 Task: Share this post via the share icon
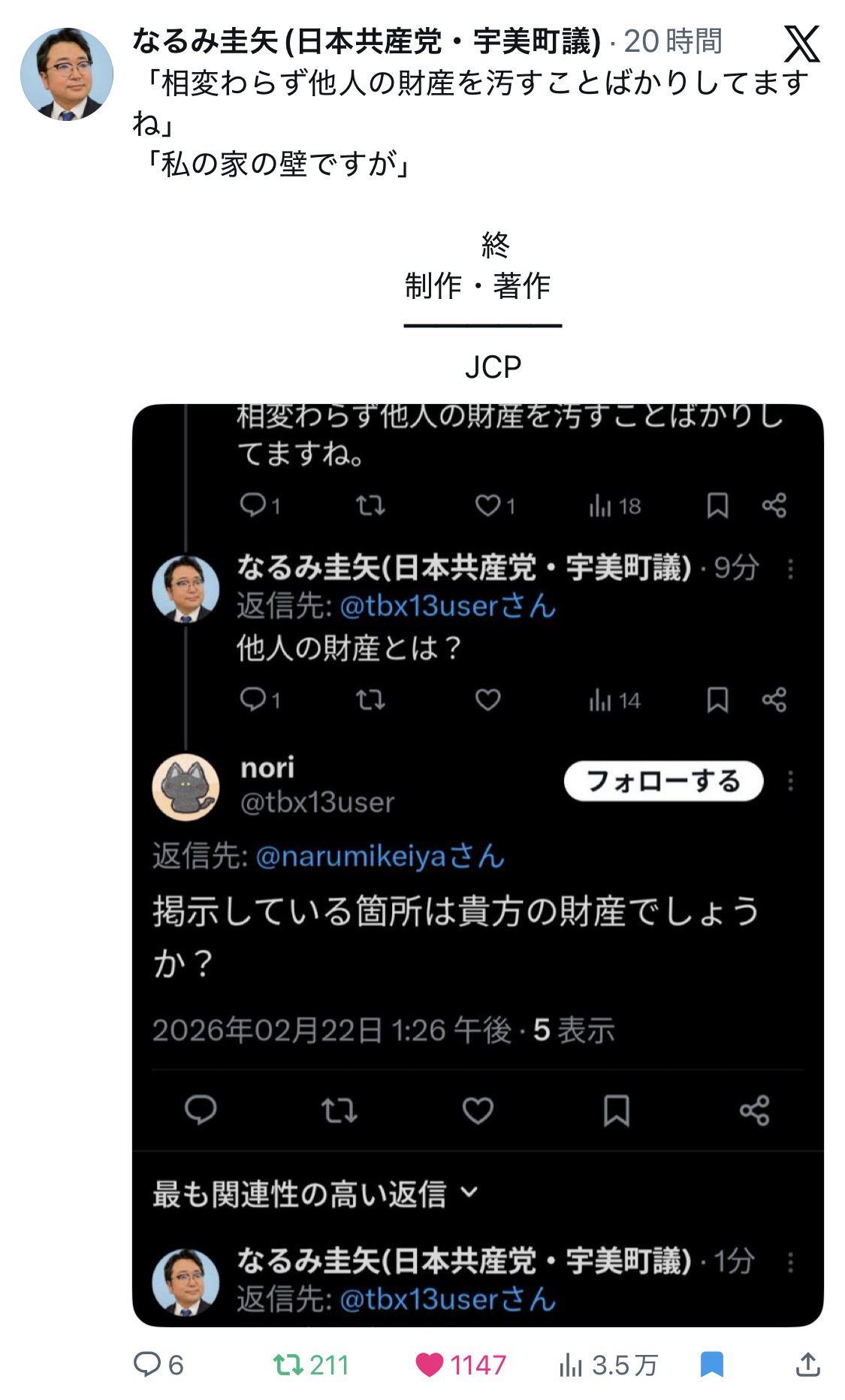click(807, 1364)
